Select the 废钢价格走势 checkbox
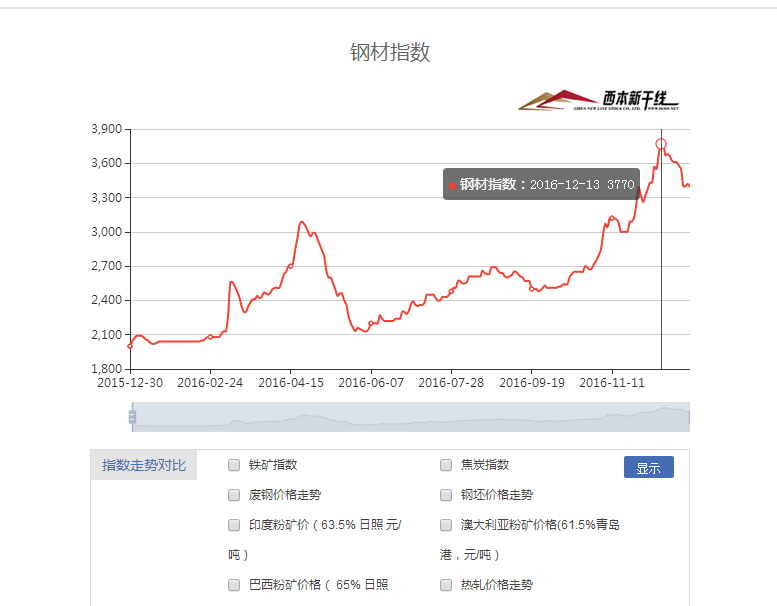This screenshot has height=606, width=777. tap(234, 495)
